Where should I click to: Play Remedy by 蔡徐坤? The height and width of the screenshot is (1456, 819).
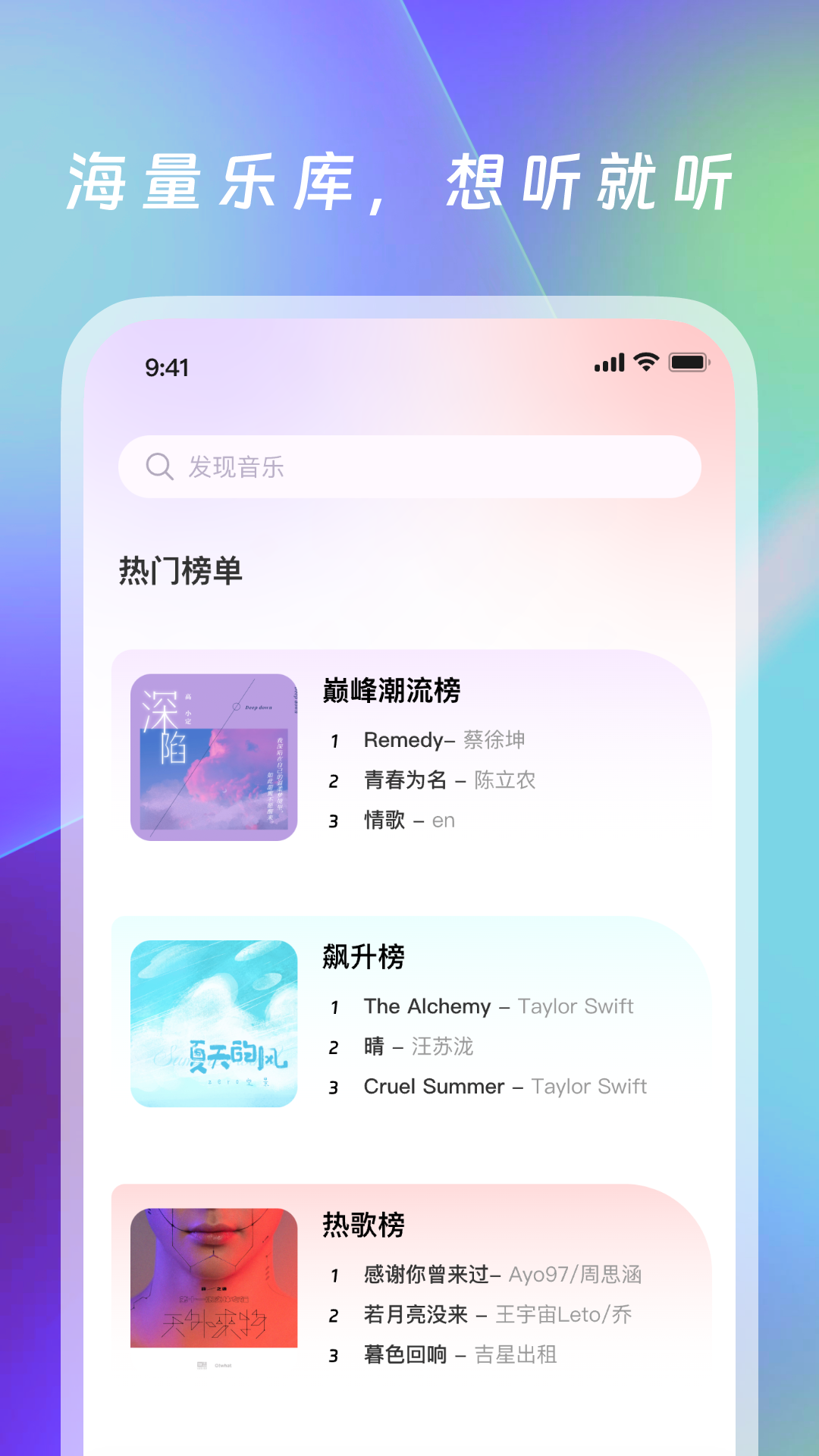pyautogui.click(x=444, y=739)
